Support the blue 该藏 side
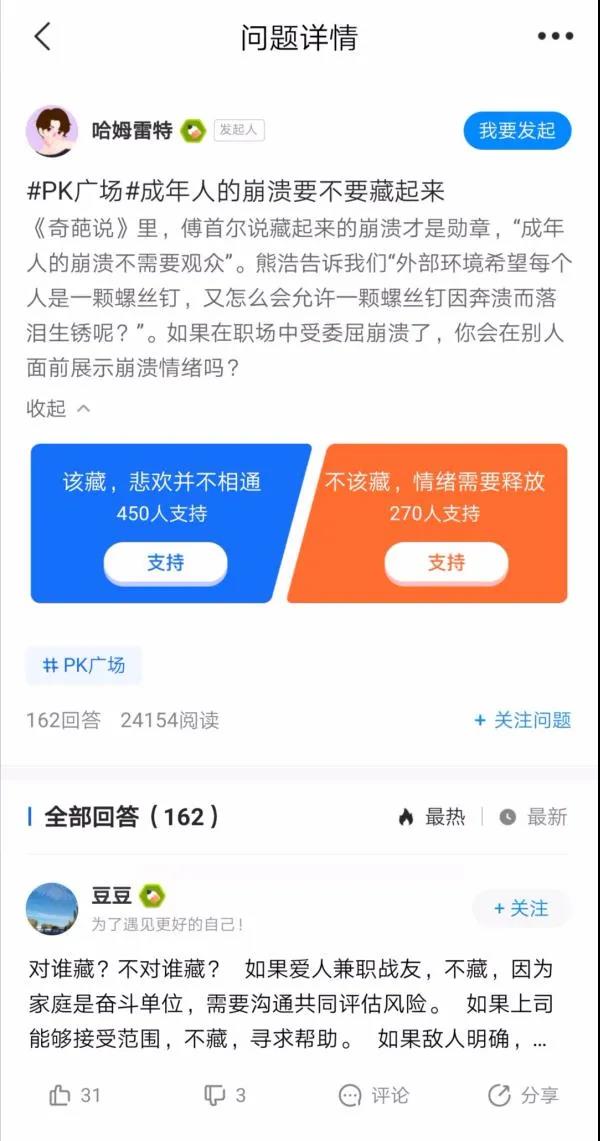 (165, 563)
